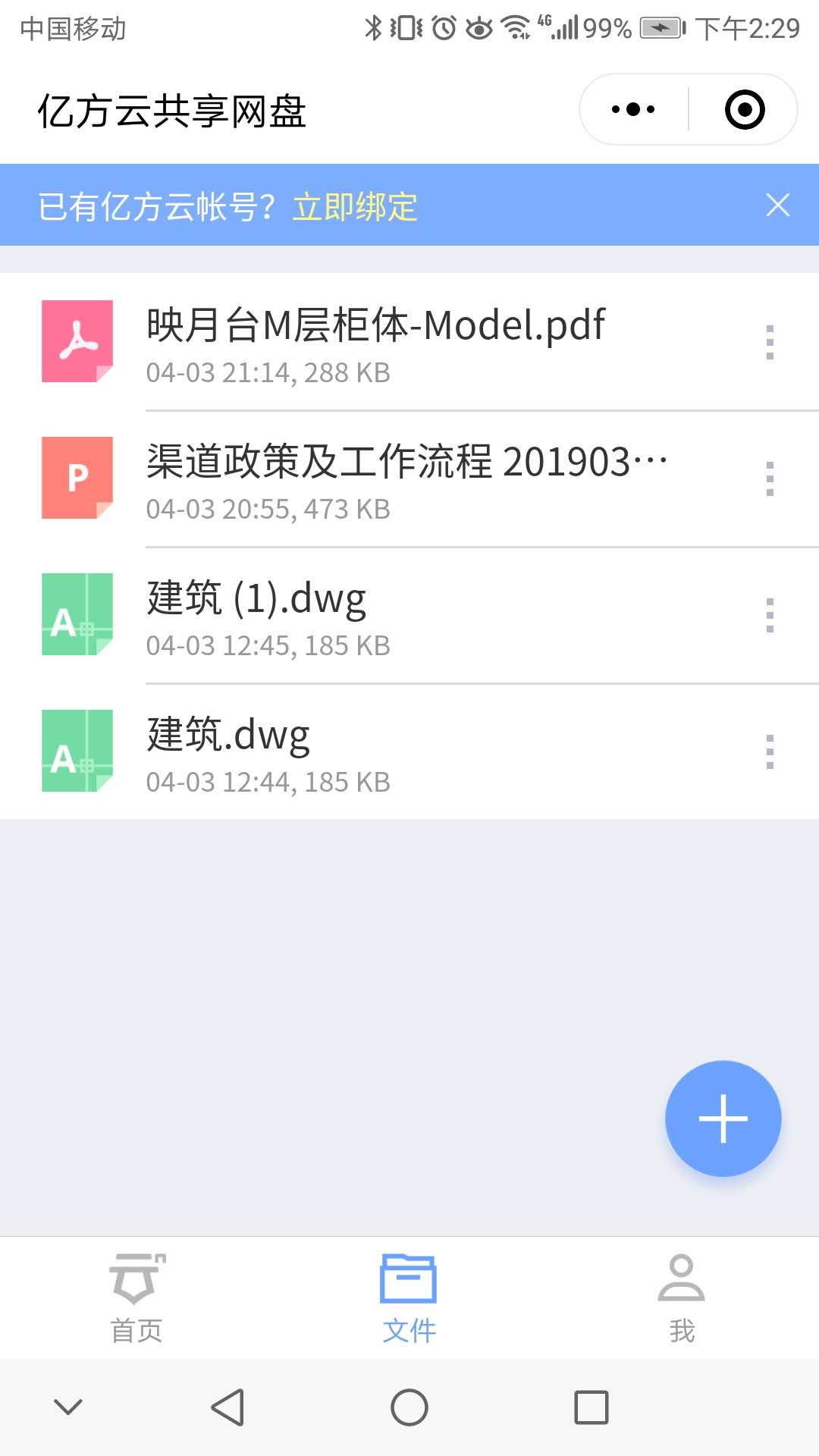Tap the blue plus button to add a file

[723, 1119]
